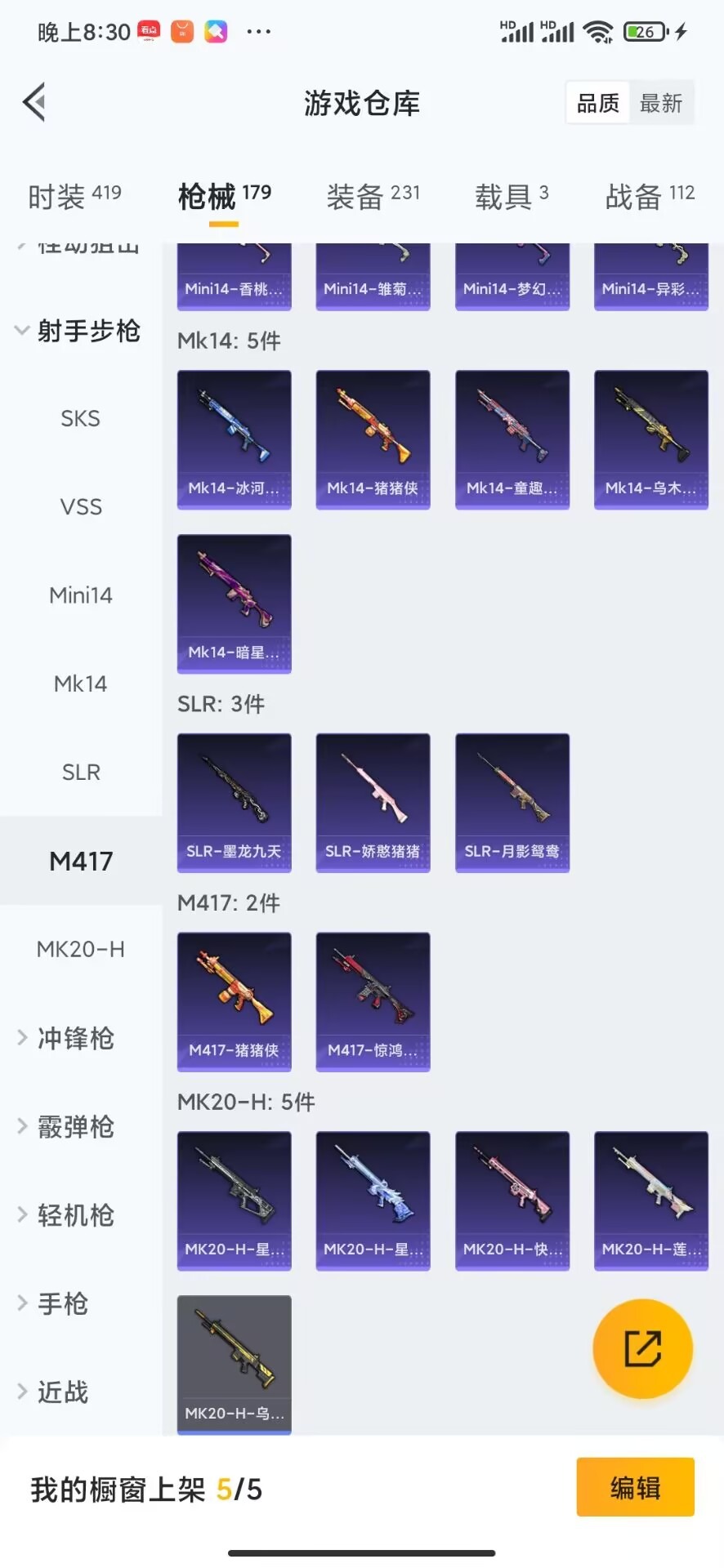Viewport: 724px width, 1568px height.
Task: Open the SLR-月影鸳鸯 skin card
Action: 512,802
